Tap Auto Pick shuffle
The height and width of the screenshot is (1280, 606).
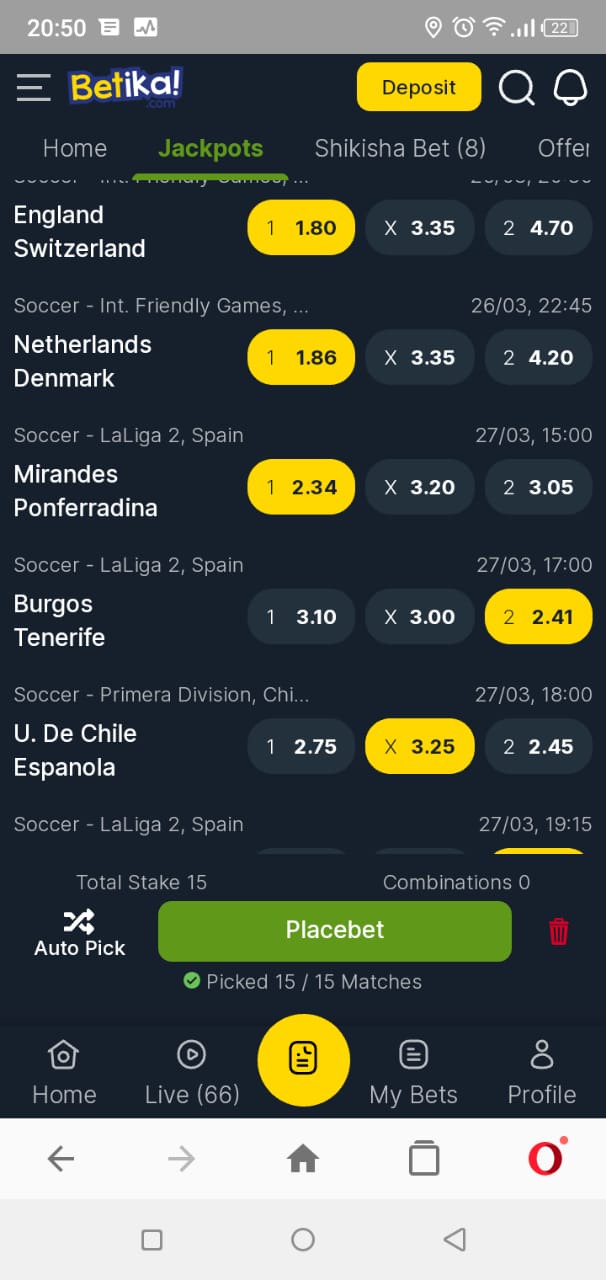(80, 933)
